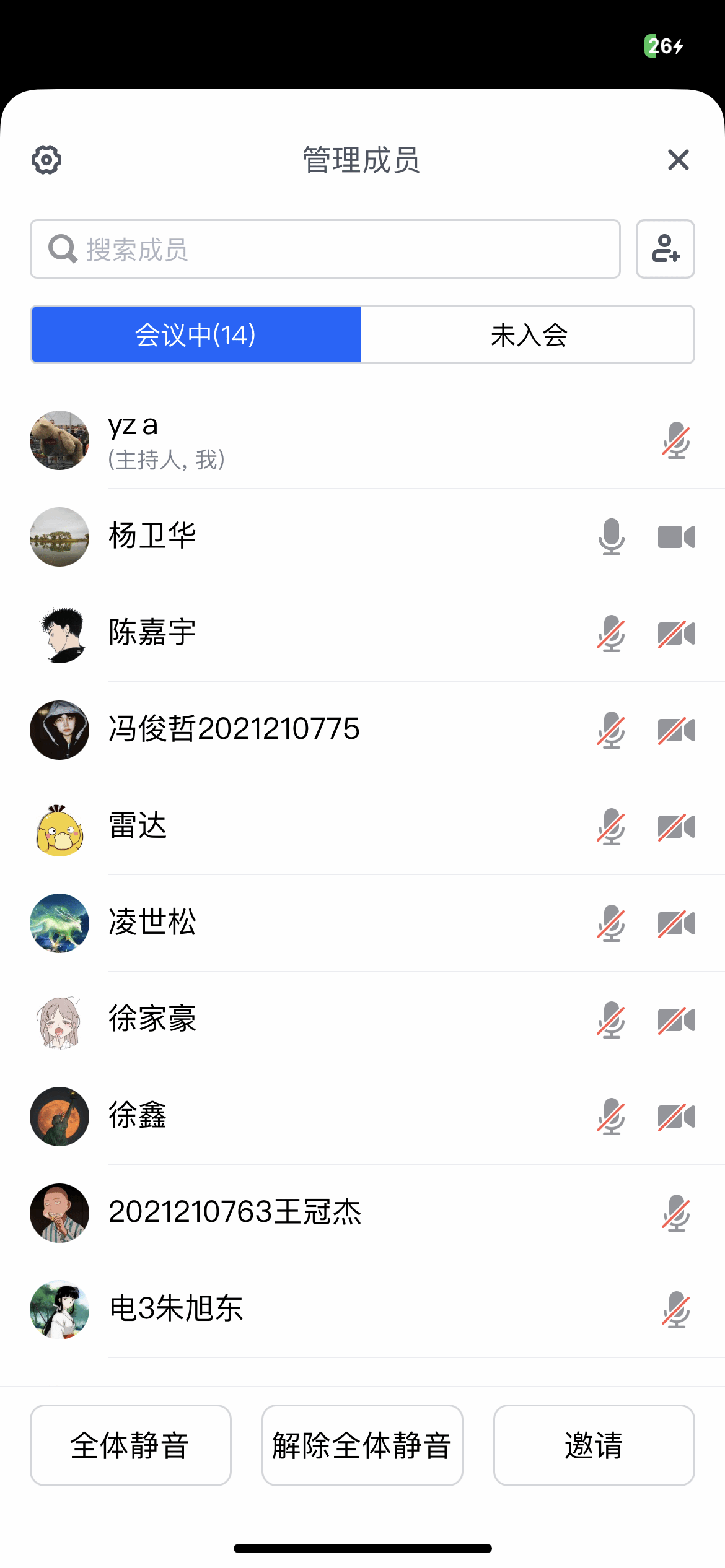Screen dimensions: 725x1568
Task: Tap 杨卫华's camera icon
Action: click(x=676, y=537)
